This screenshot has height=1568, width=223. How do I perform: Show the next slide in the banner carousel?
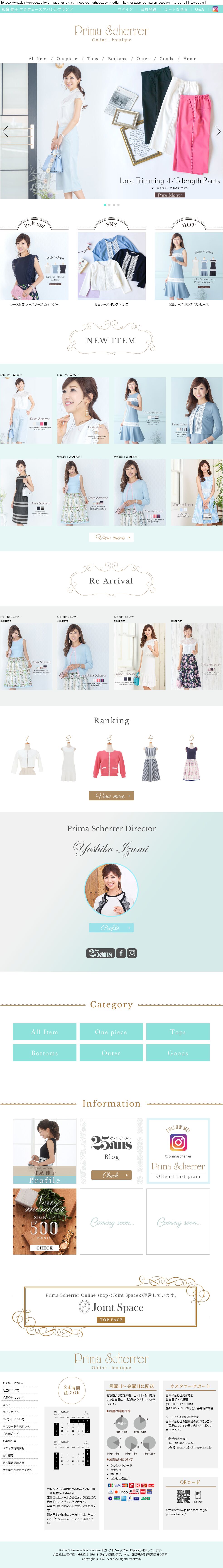click(218, 132)
